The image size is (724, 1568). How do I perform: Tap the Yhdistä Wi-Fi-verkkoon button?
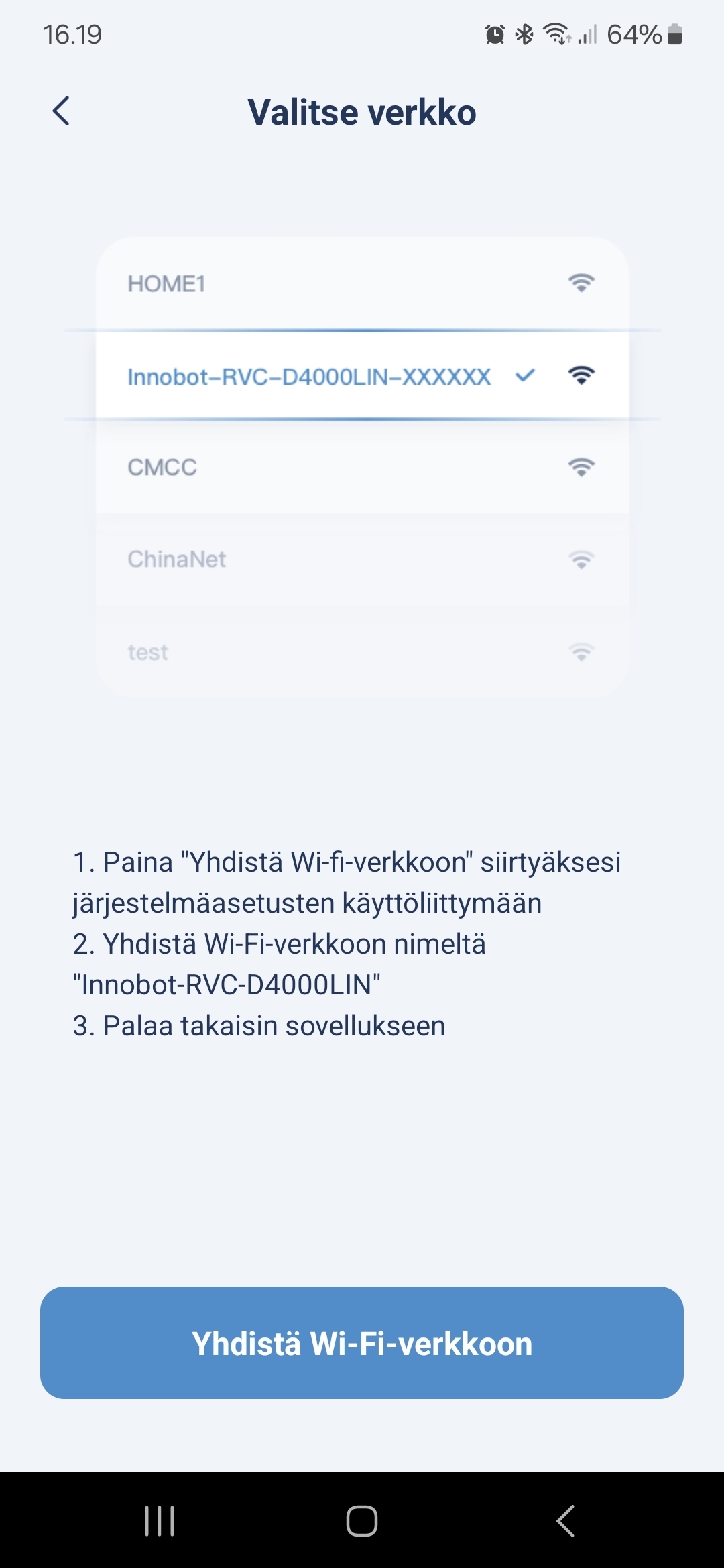click(362, 1343)
